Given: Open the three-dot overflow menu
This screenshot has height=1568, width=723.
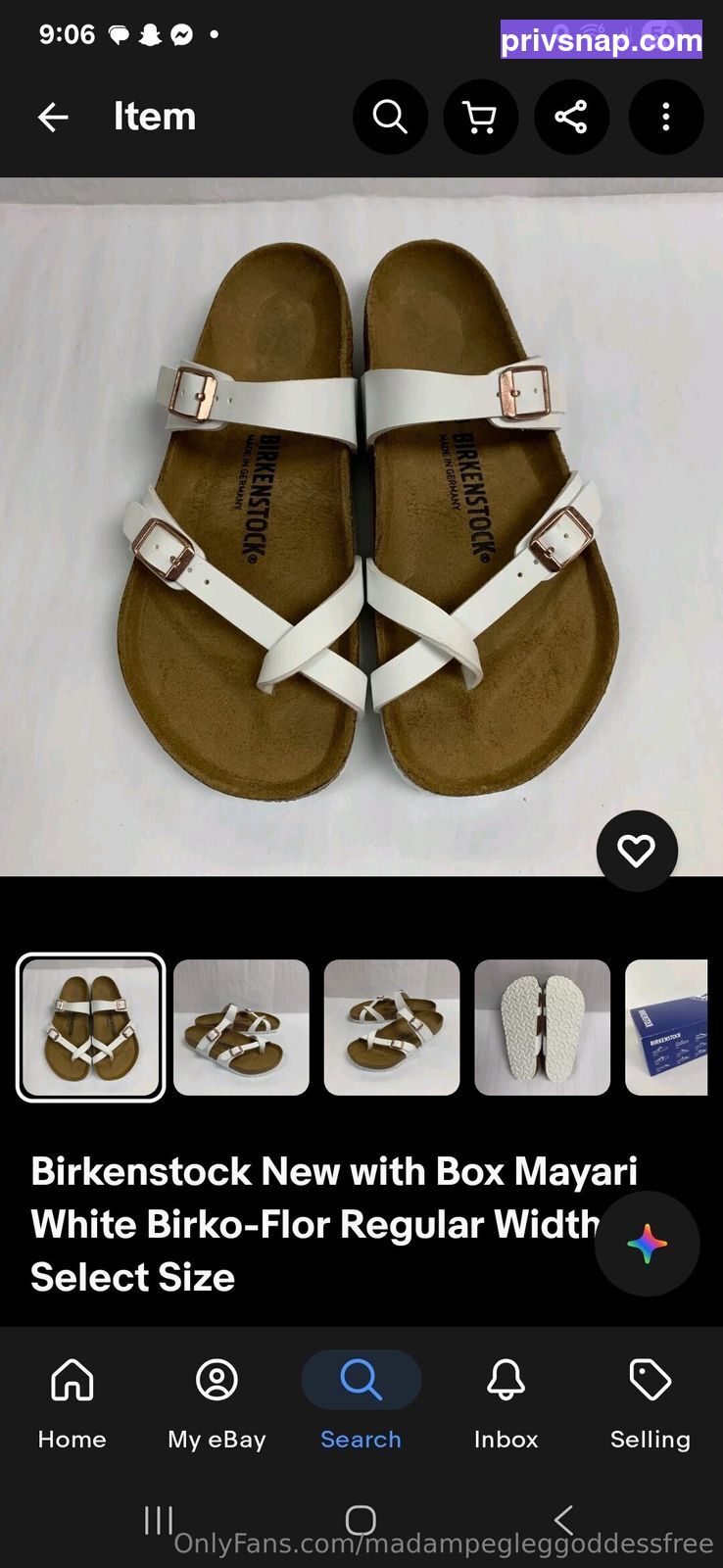Looking at the screenshot, I should pyautogui.click(x=666, y=118).
